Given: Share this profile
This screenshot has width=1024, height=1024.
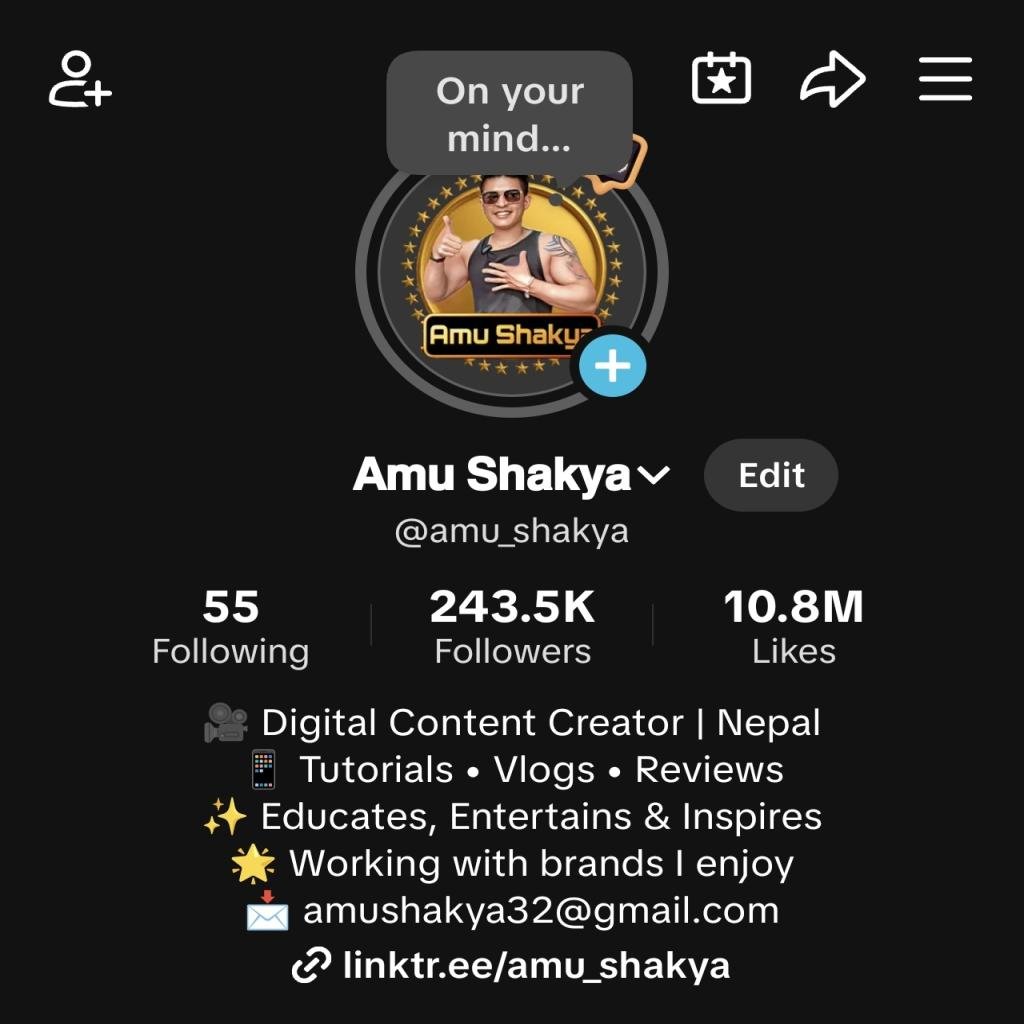Looking at the screenshot, I should (x=832, y=80).
